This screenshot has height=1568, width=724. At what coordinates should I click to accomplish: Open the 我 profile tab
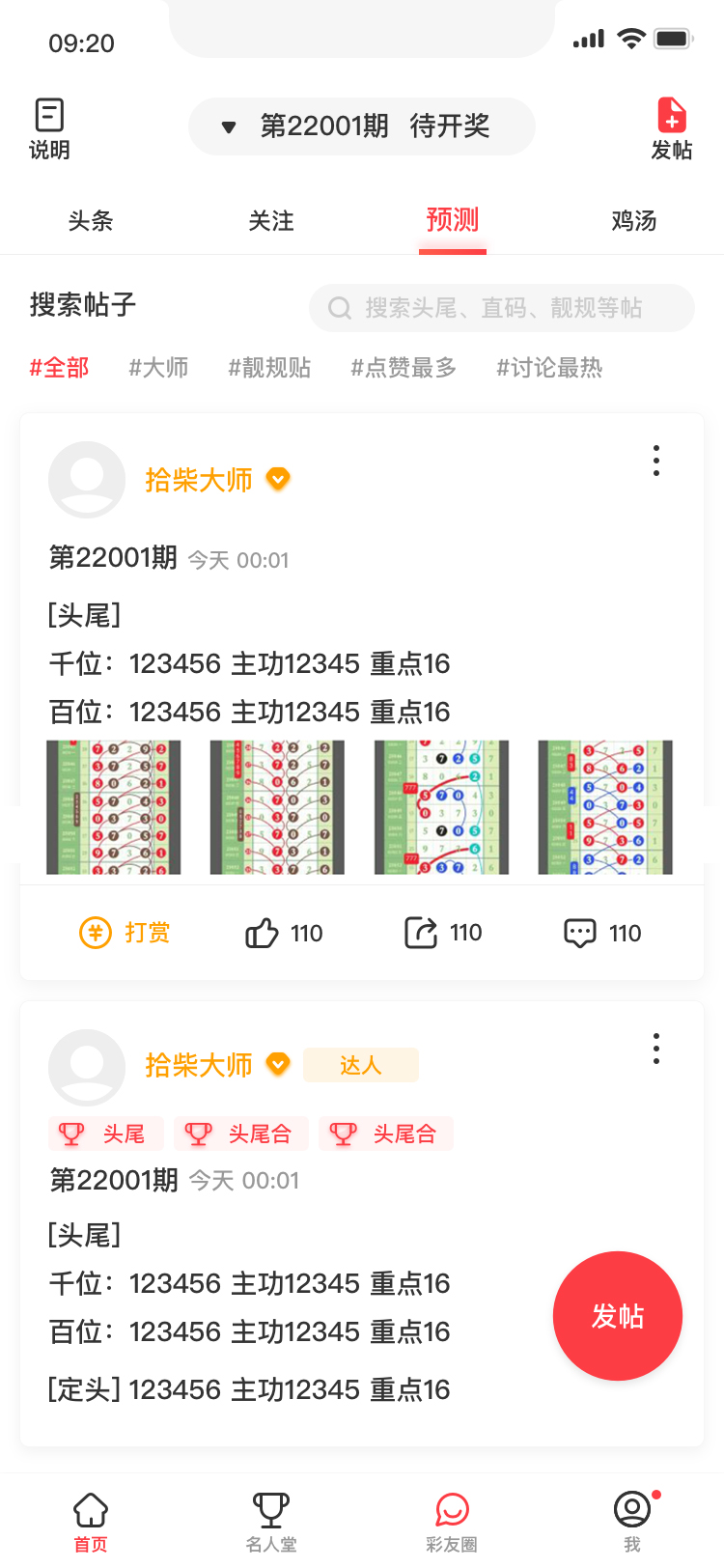pos(632,1523)
